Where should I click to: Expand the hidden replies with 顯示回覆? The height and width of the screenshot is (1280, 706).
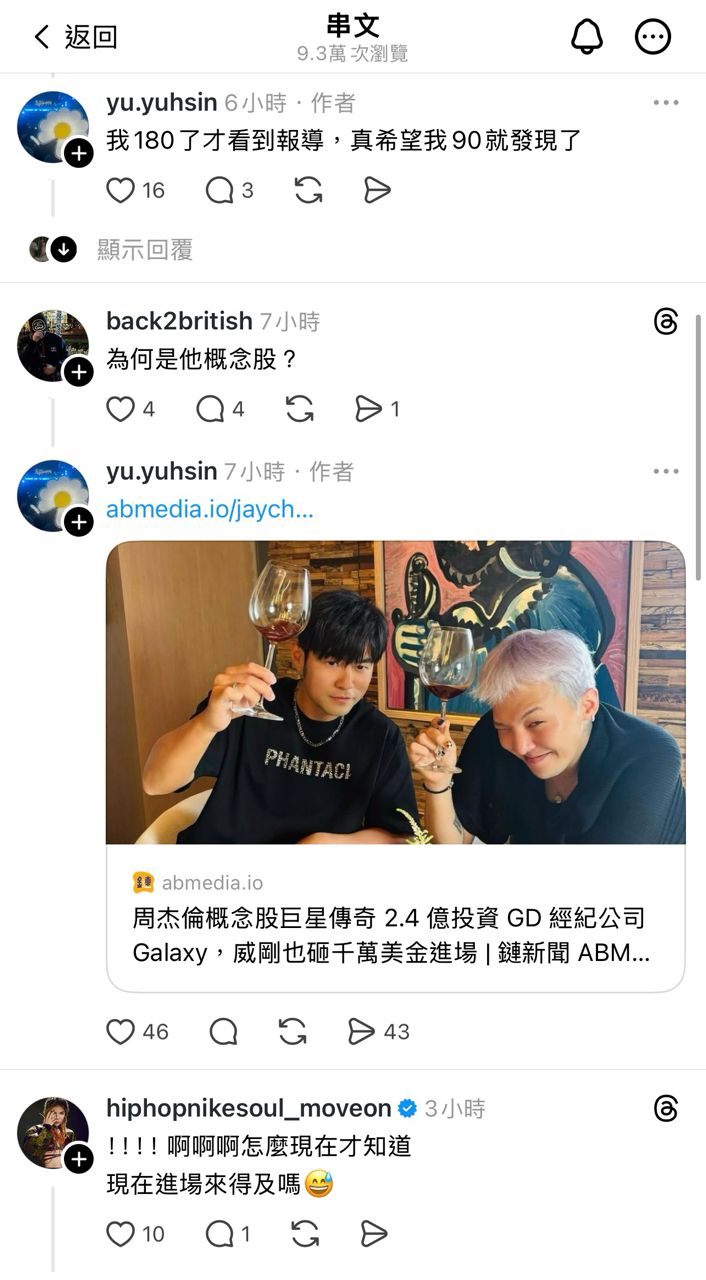click(x=144, y=249)
